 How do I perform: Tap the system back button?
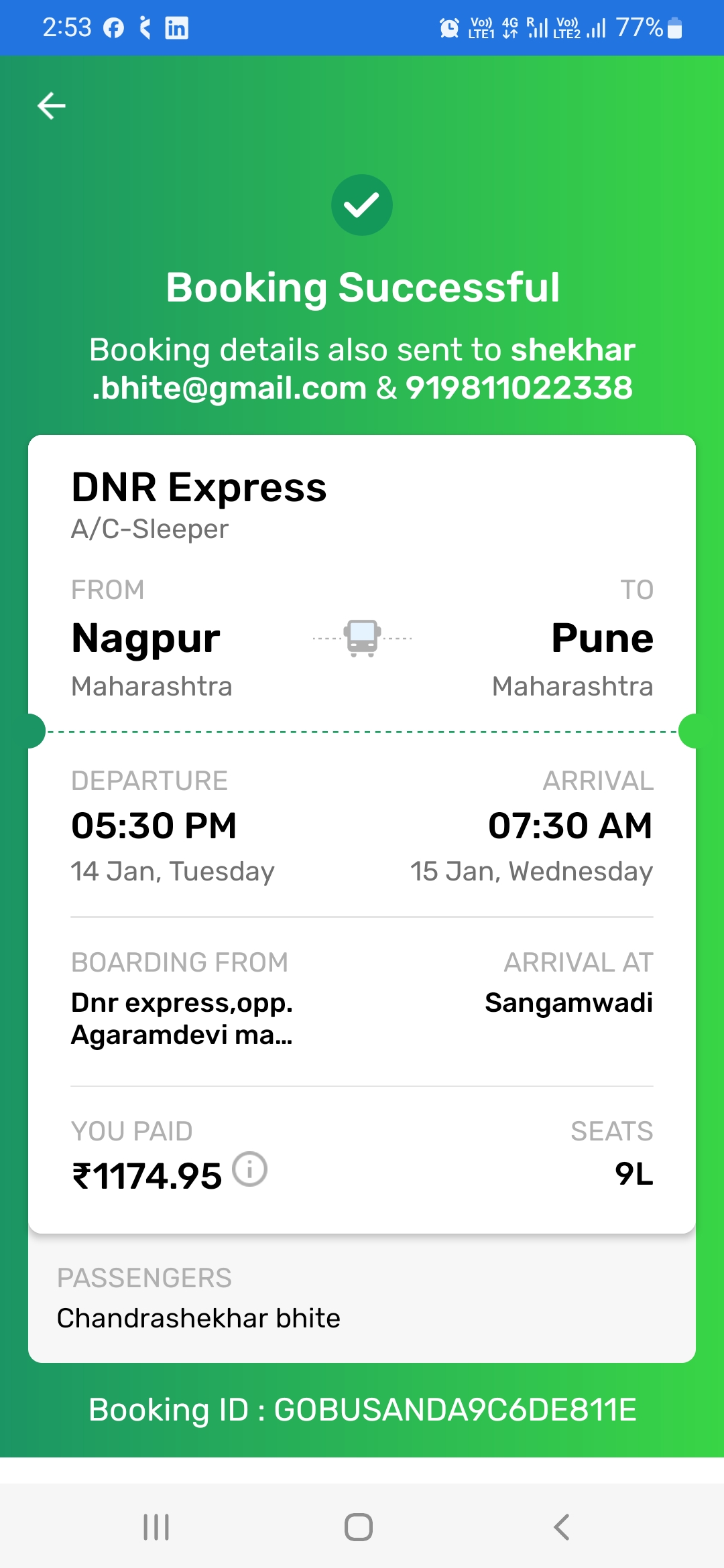tap(562, 1527)
